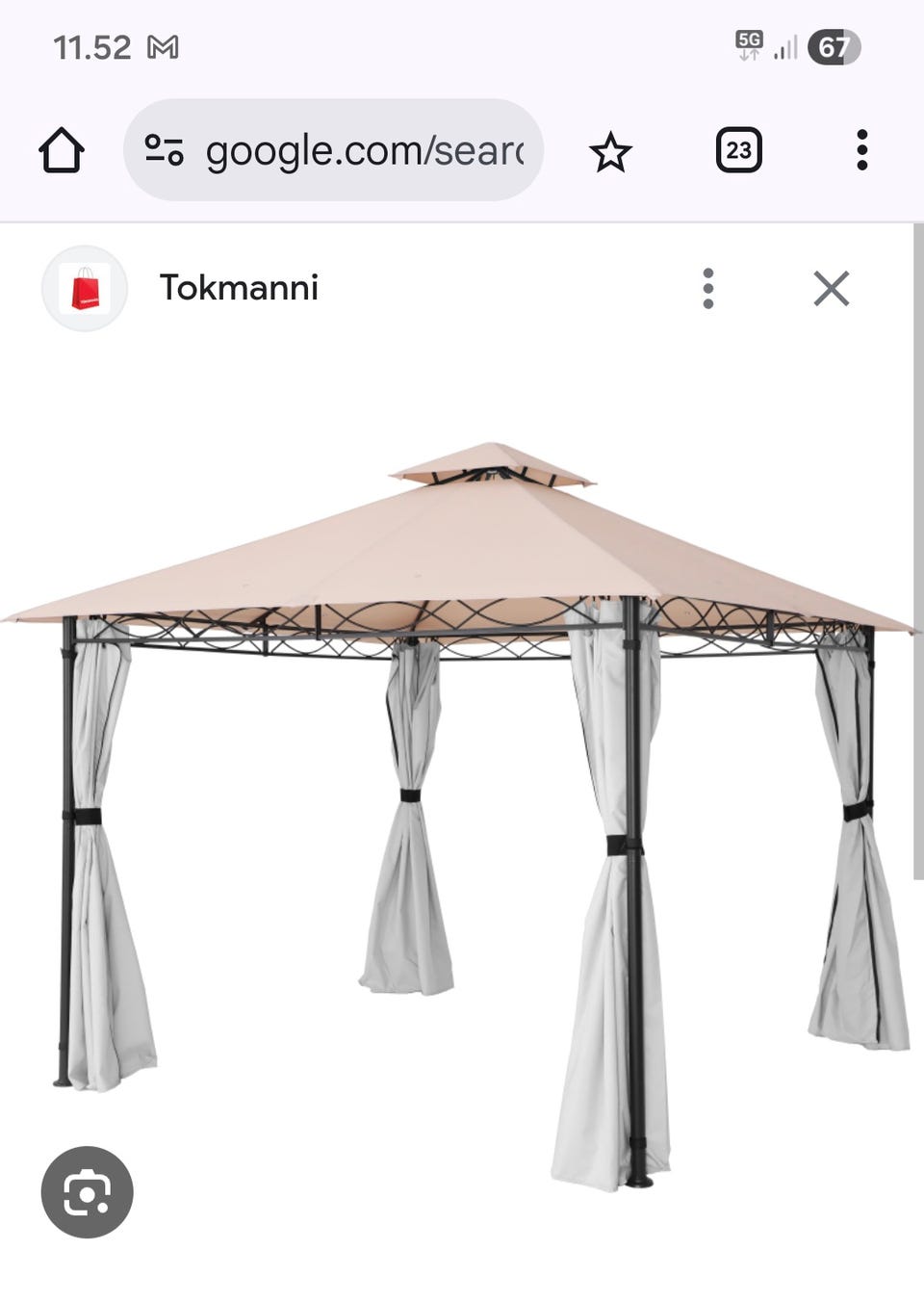Open Chrome's three-dot menu

tap(861, 151)
